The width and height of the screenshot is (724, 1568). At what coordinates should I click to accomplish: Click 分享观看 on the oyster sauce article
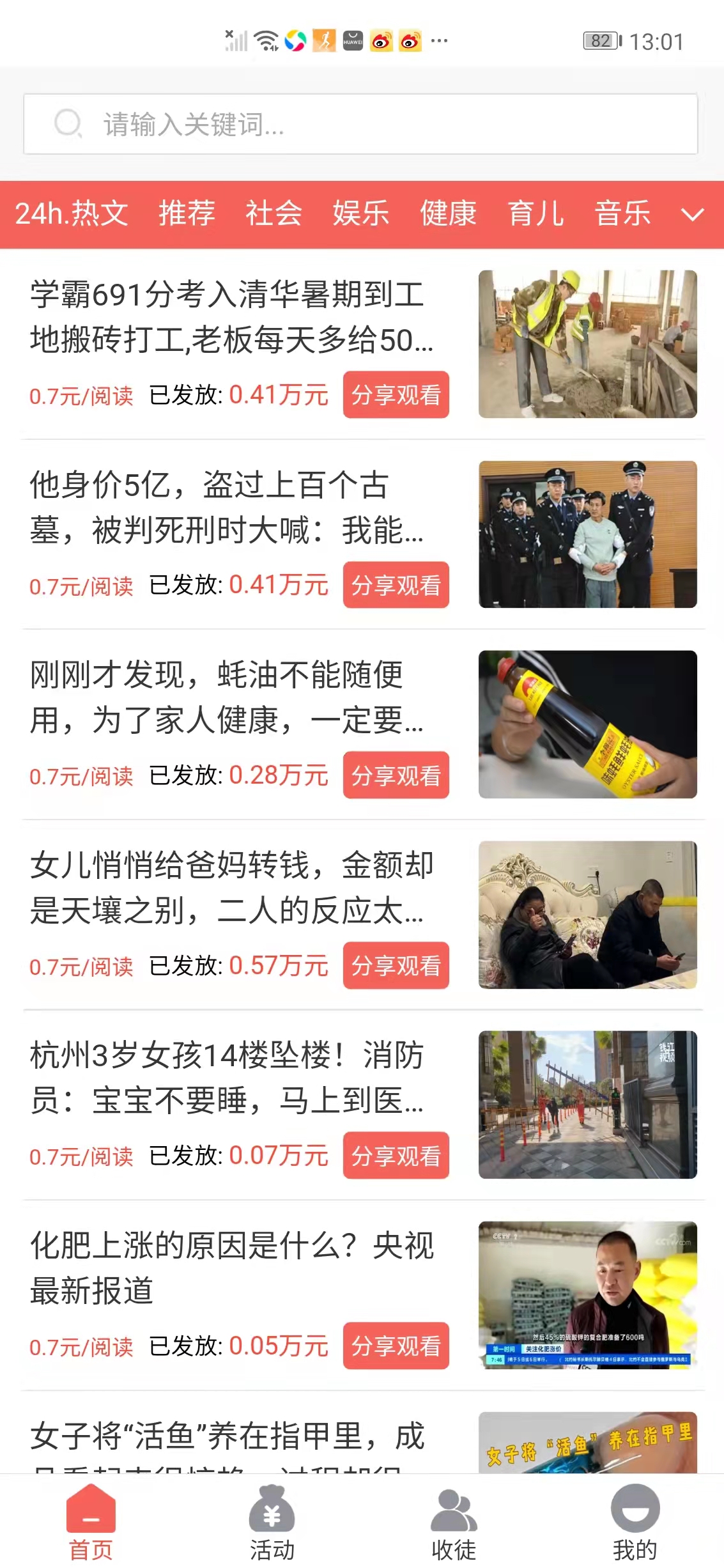(396, 776)
